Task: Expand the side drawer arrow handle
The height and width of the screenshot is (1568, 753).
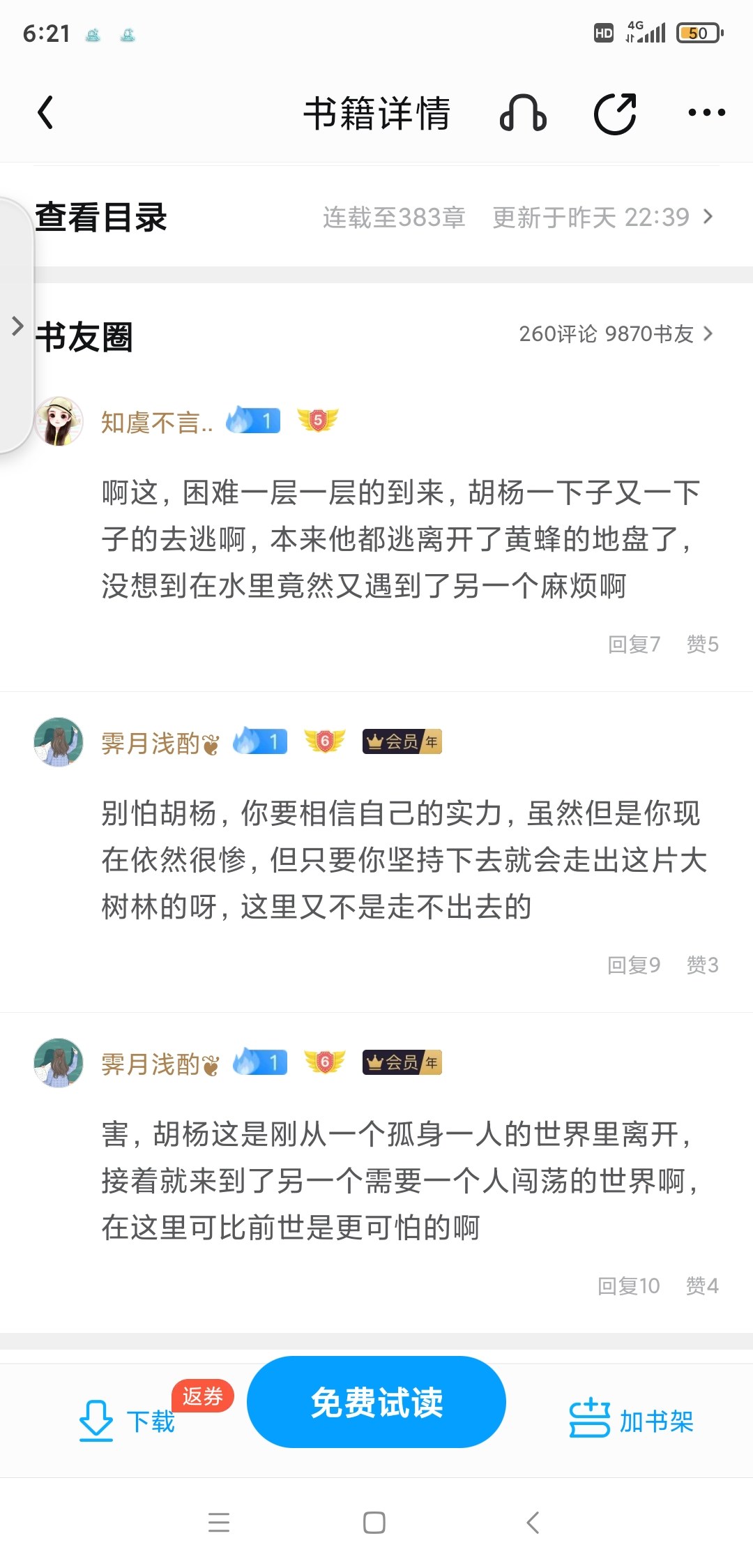Action: tap(17, 326)
